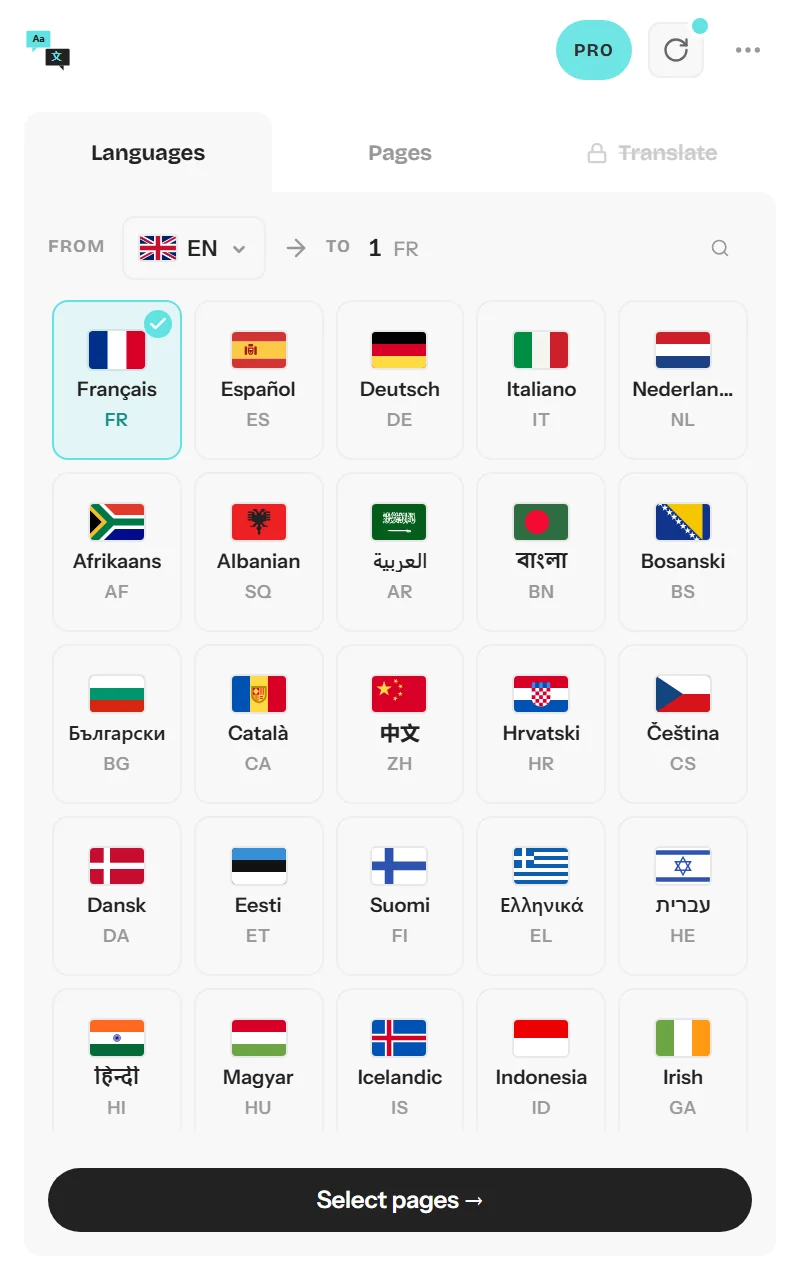
Task: Pick the Nederlands language tile
Action: pos(683,380)
